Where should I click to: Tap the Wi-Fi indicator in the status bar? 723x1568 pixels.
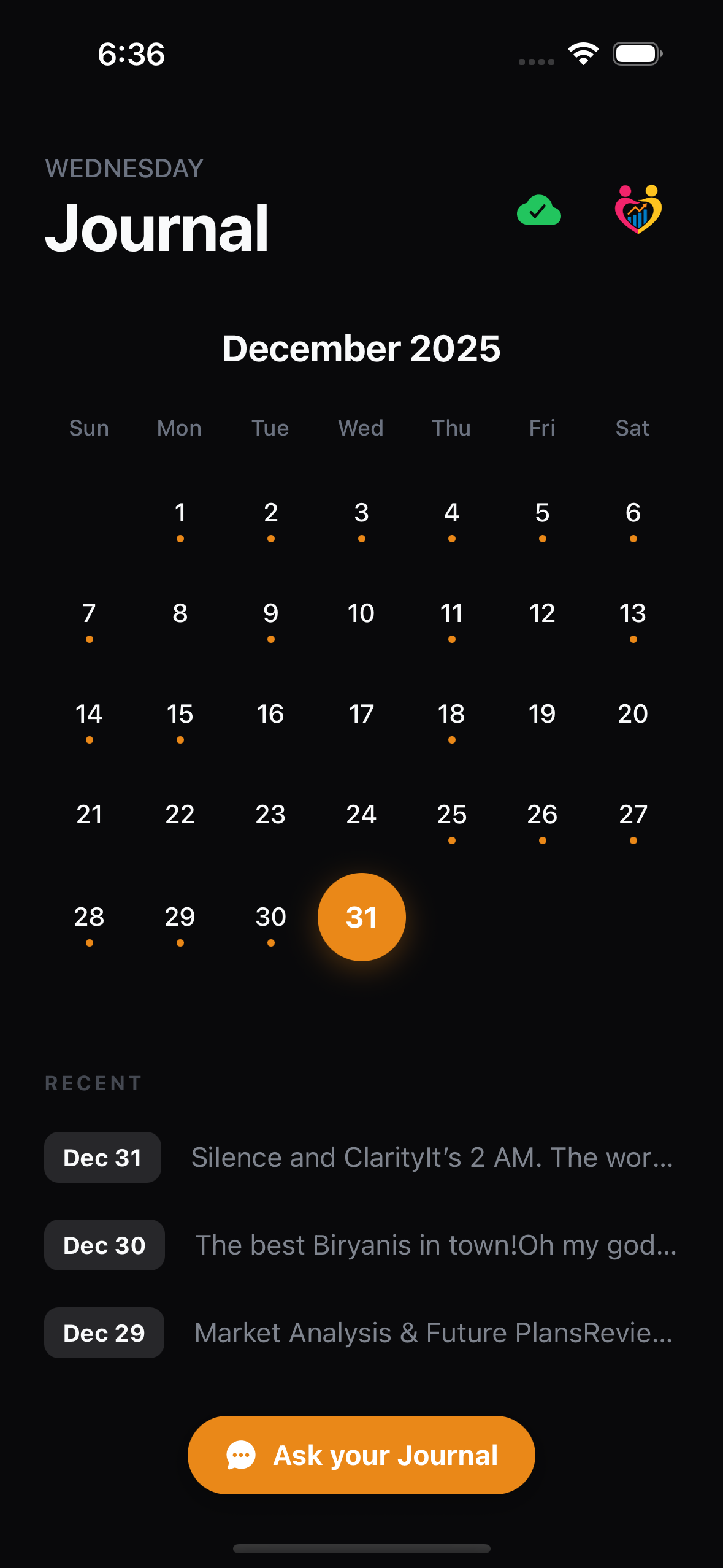(x=582, y=53)
